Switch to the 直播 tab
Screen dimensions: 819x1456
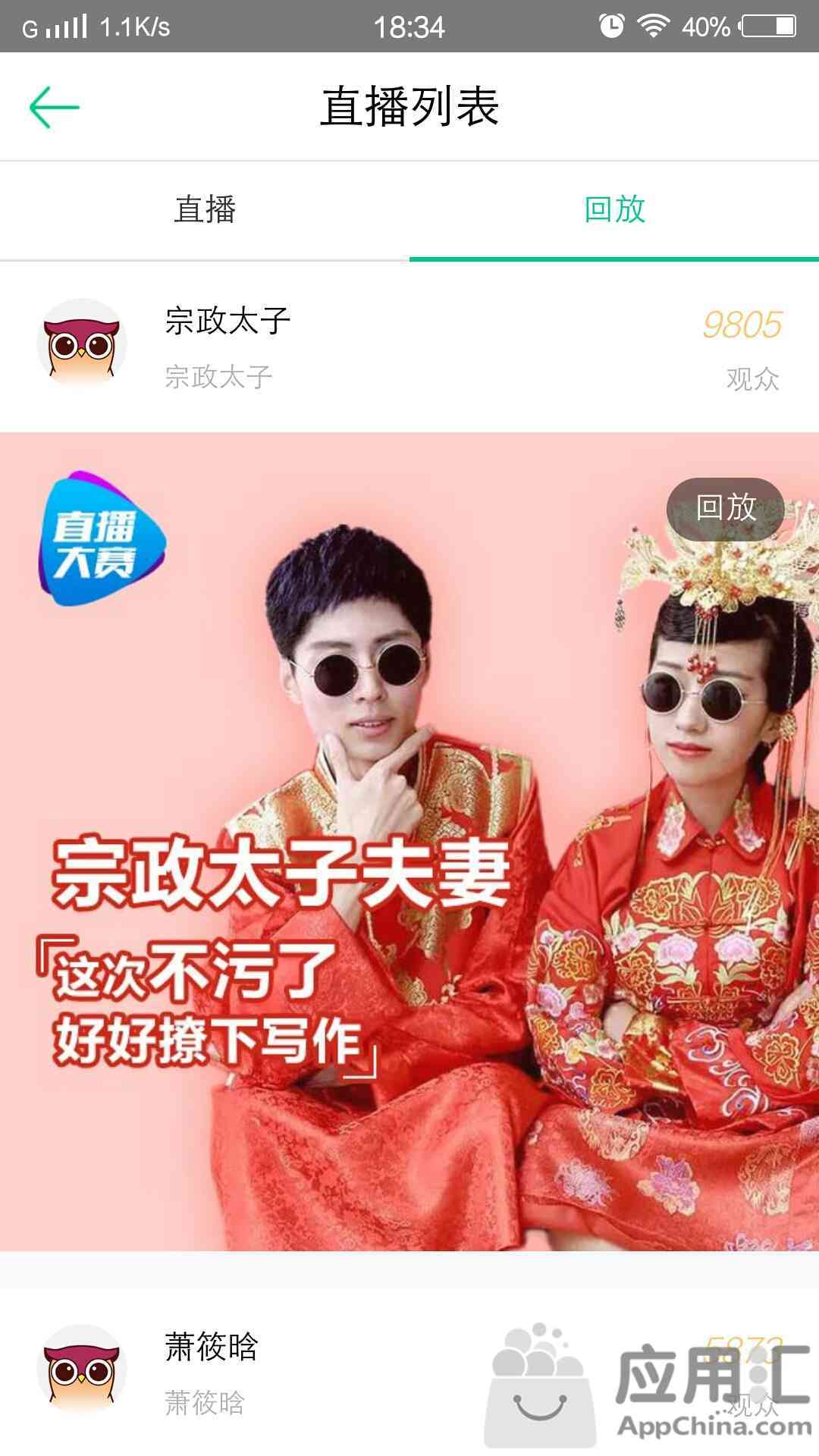pyautogui.click(x=205, y=210)
